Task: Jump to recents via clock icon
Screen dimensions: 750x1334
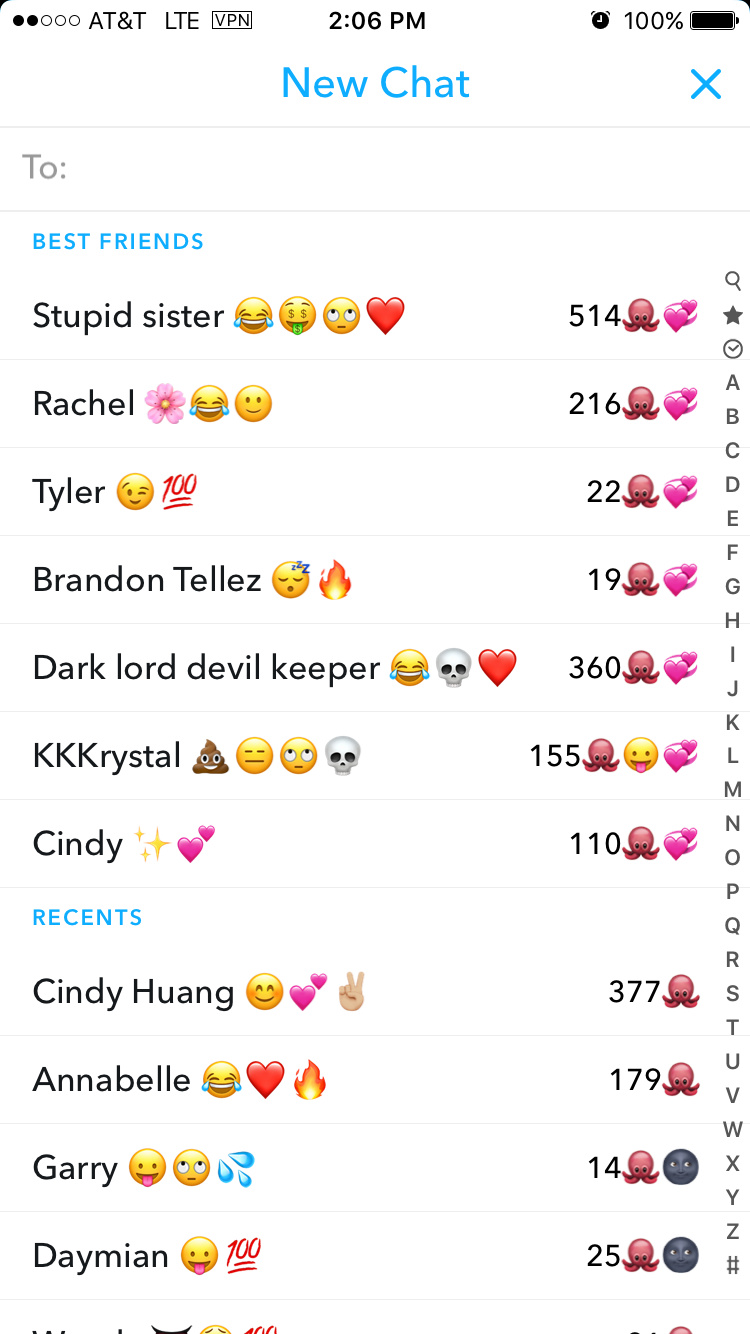Action: [x=732, y=349]
